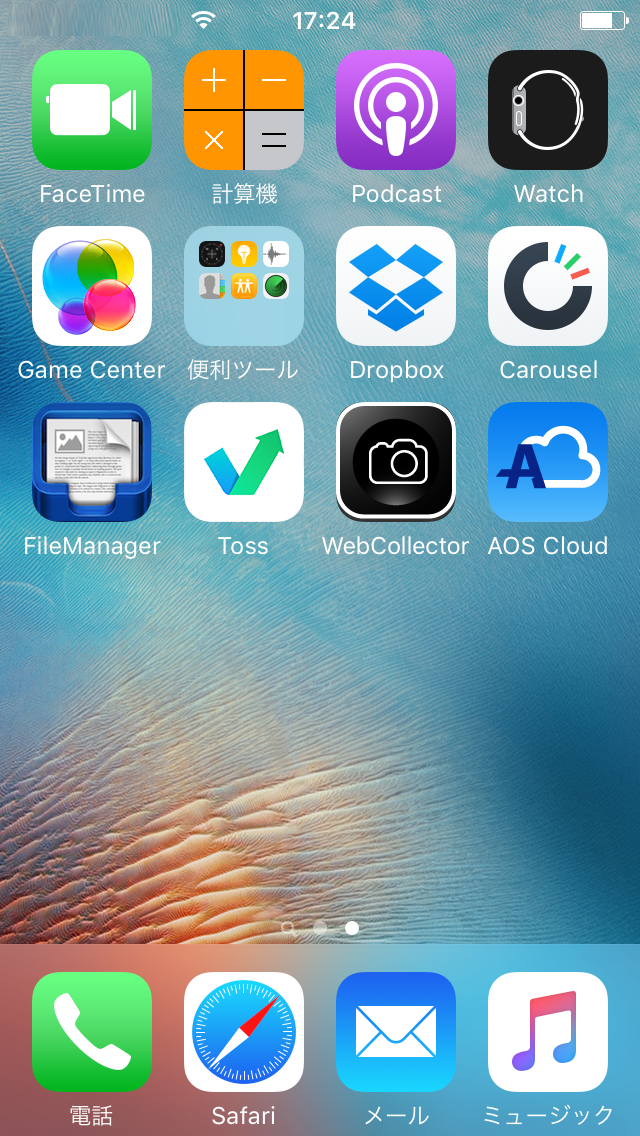Image resolution: width=640 pixels, height=1136 pixels.
Task: Open the Watch app
Action: 548,110
